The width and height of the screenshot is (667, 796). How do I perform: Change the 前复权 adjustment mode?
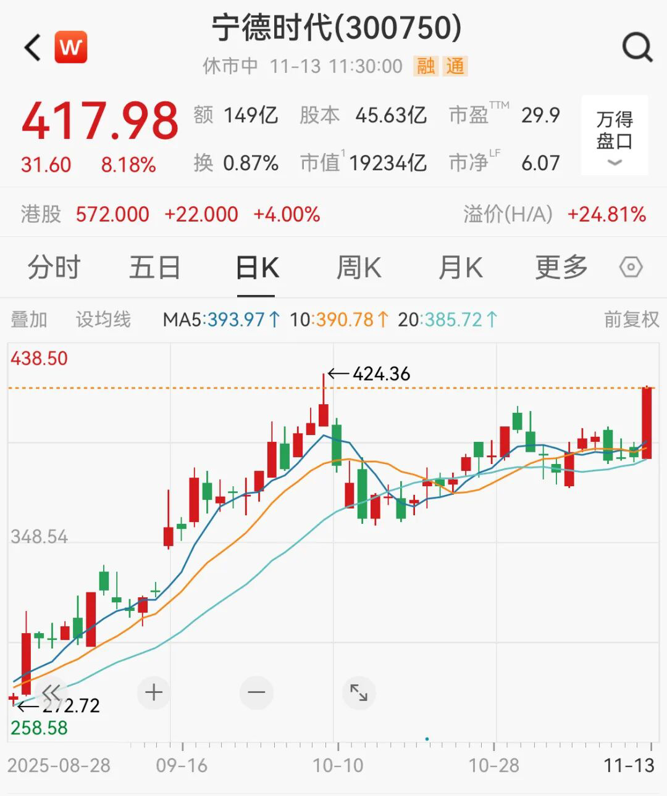pyautogui.click(x=631, y=320)
